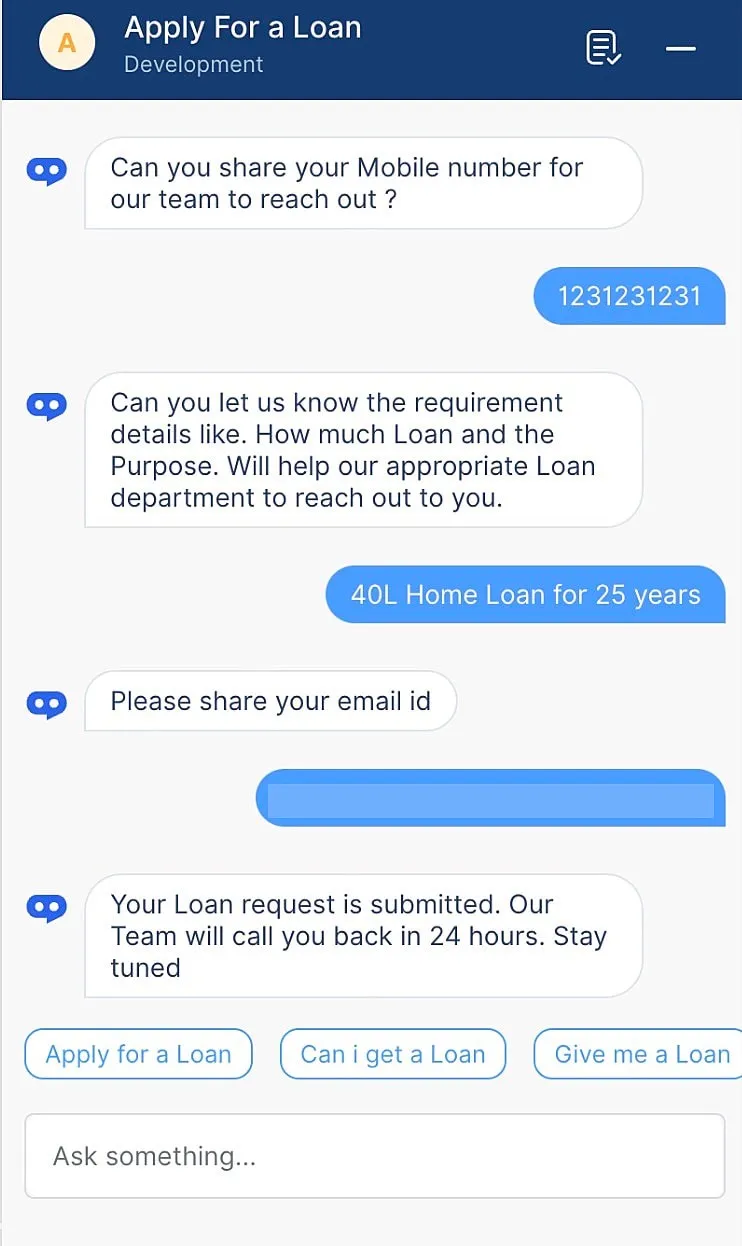
Task: Minimize the chat window
Action: (681, 48)
